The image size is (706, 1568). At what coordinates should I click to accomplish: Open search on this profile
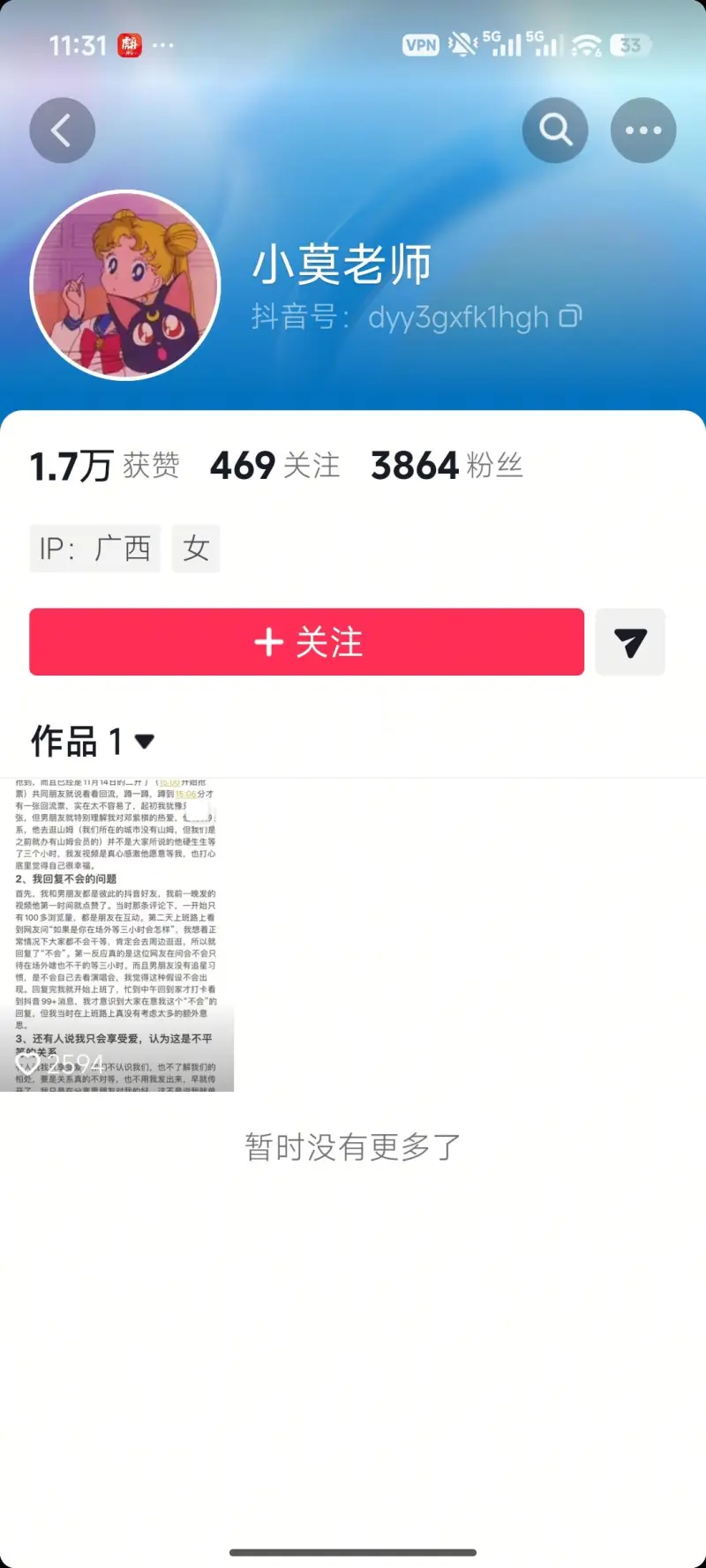click(555, 131)
